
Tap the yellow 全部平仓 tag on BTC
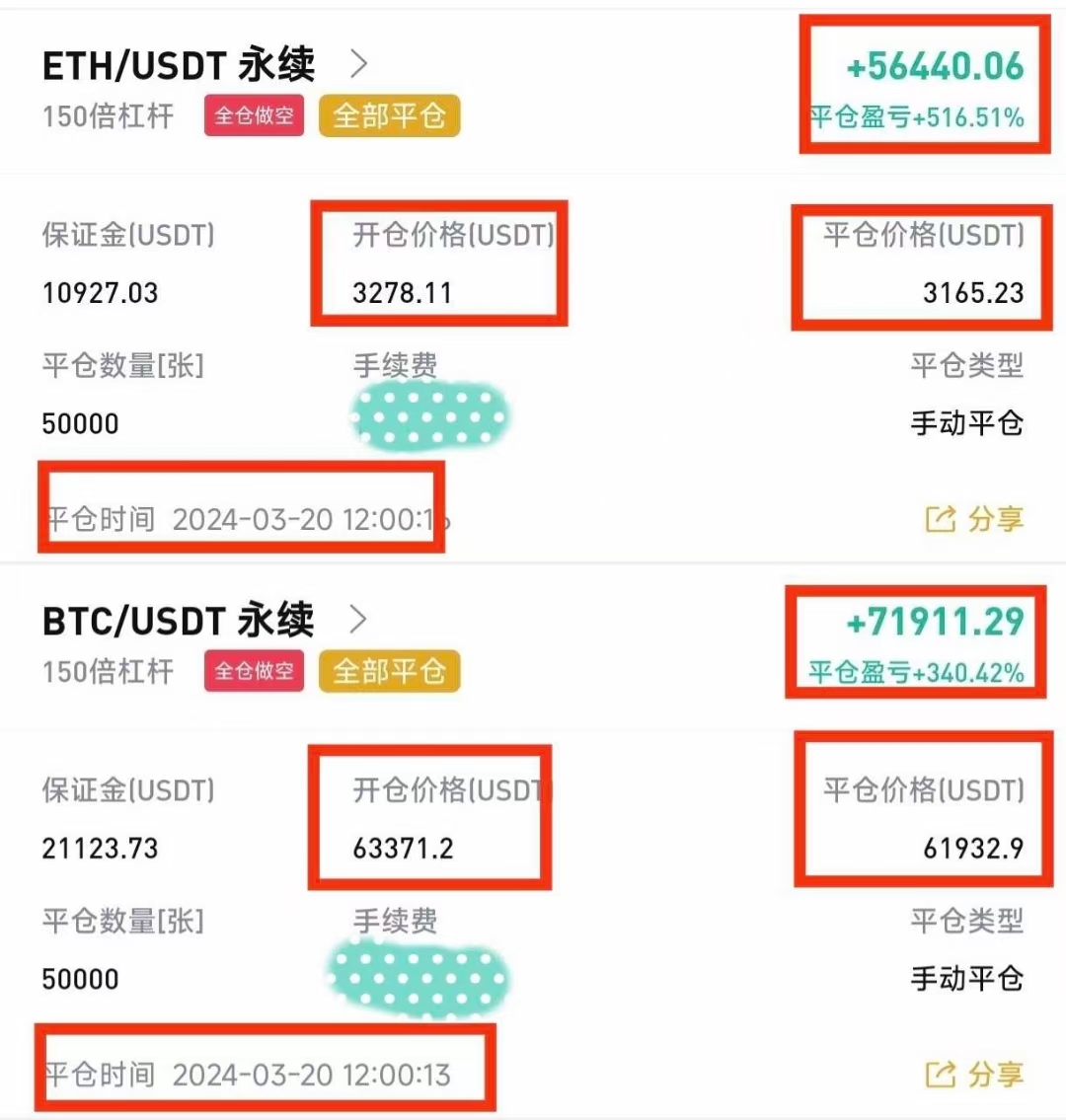[x=389, y=671]
